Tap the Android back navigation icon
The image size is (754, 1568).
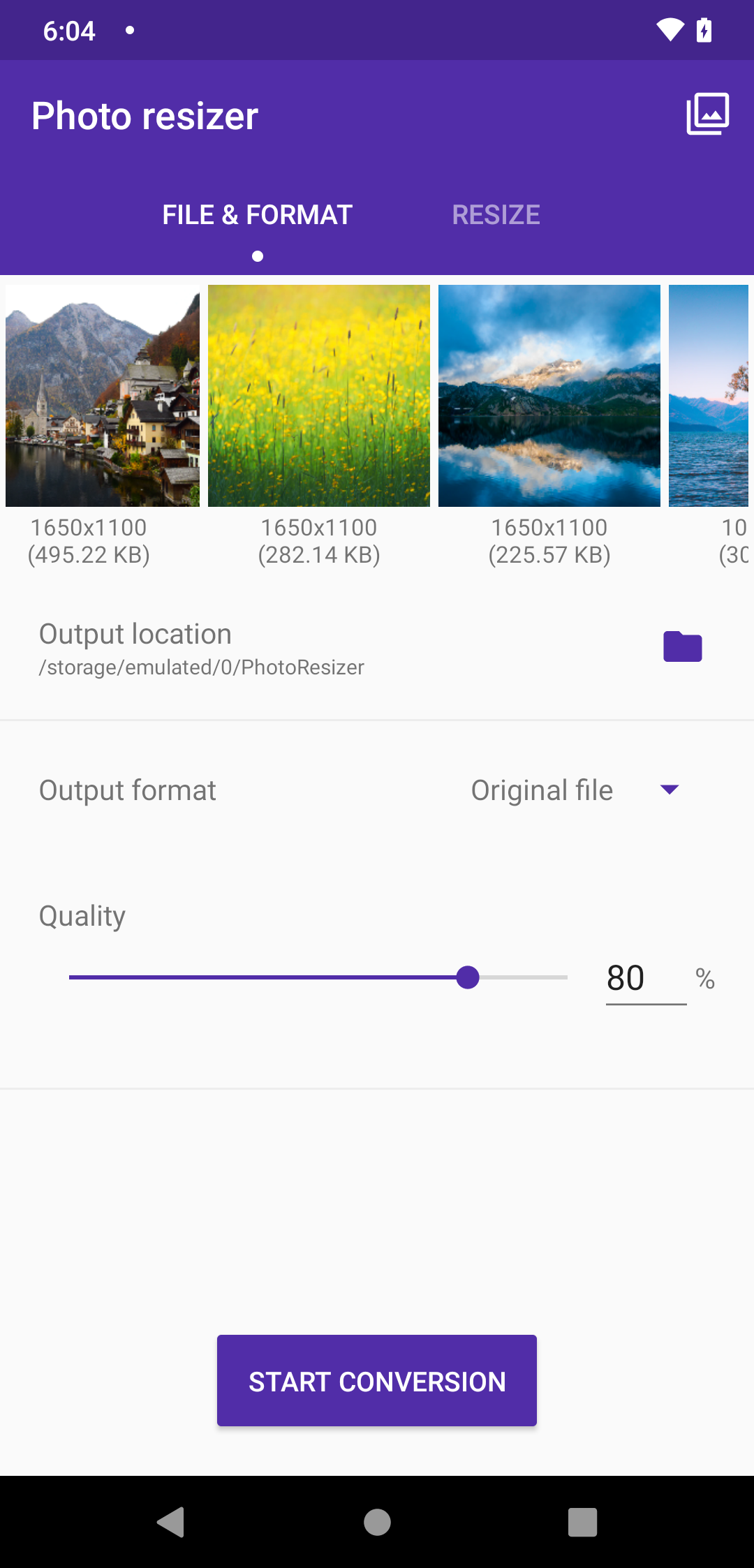point(170,1523)
